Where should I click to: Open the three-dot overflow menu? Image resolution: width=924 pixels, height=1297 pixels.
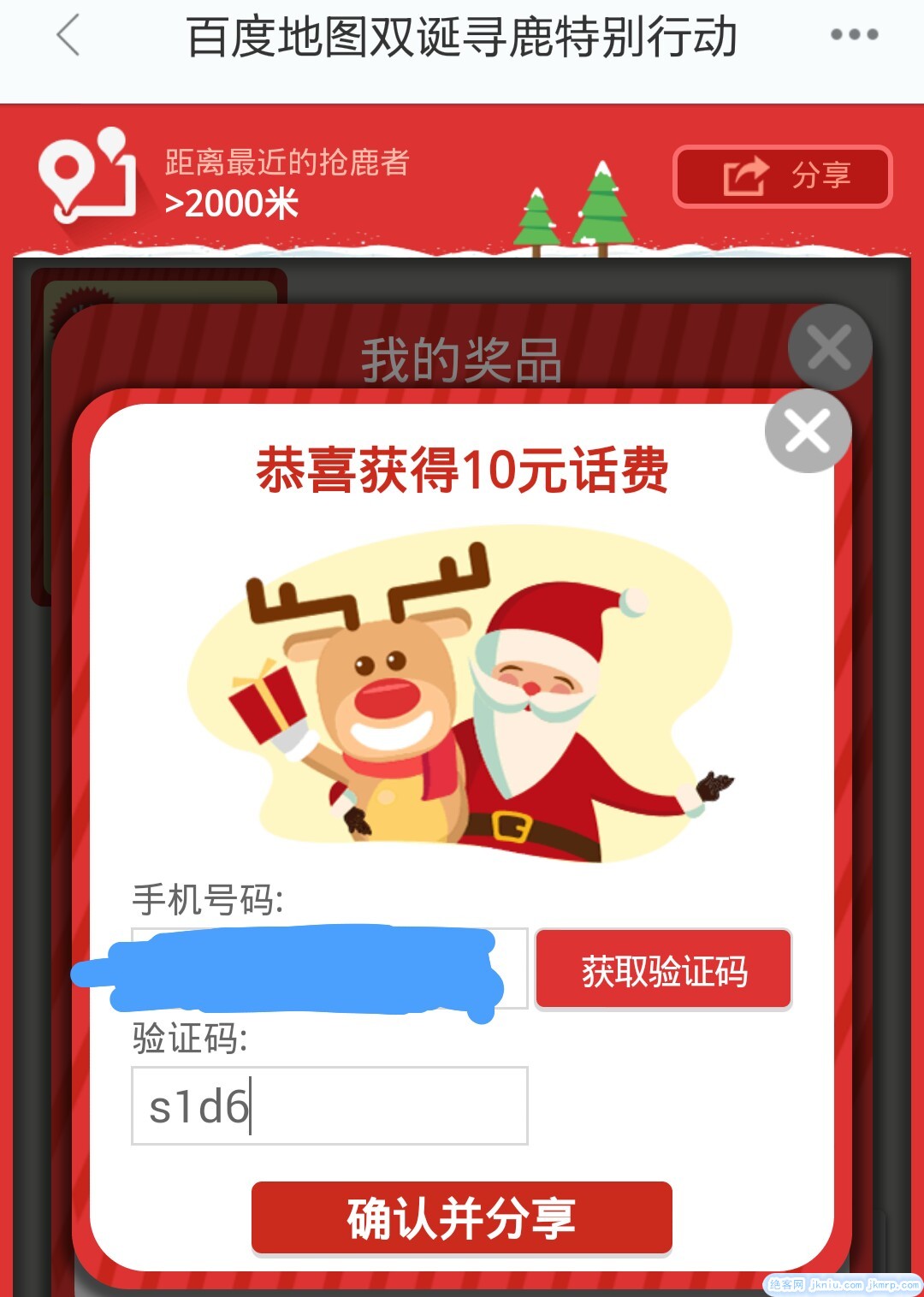click(x=854, y=35)
